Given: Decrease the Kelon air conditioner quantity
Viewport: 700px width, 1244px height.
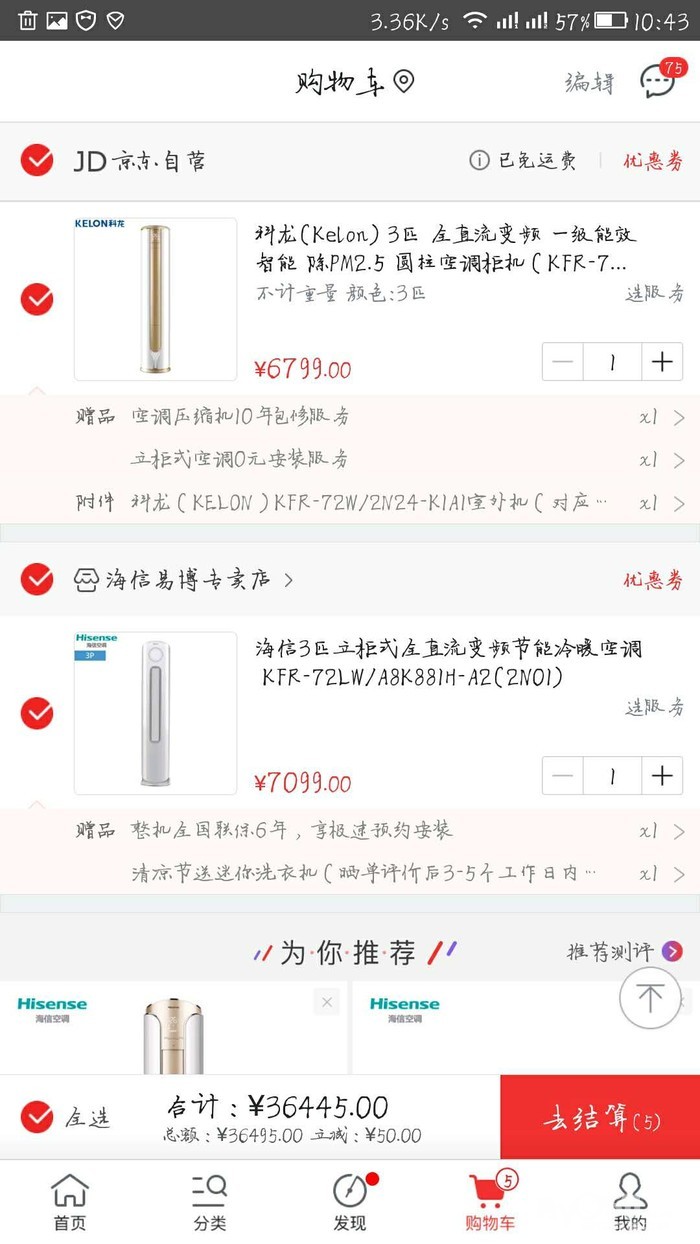Looking at the screenshot, I should (x=563, y=362).
